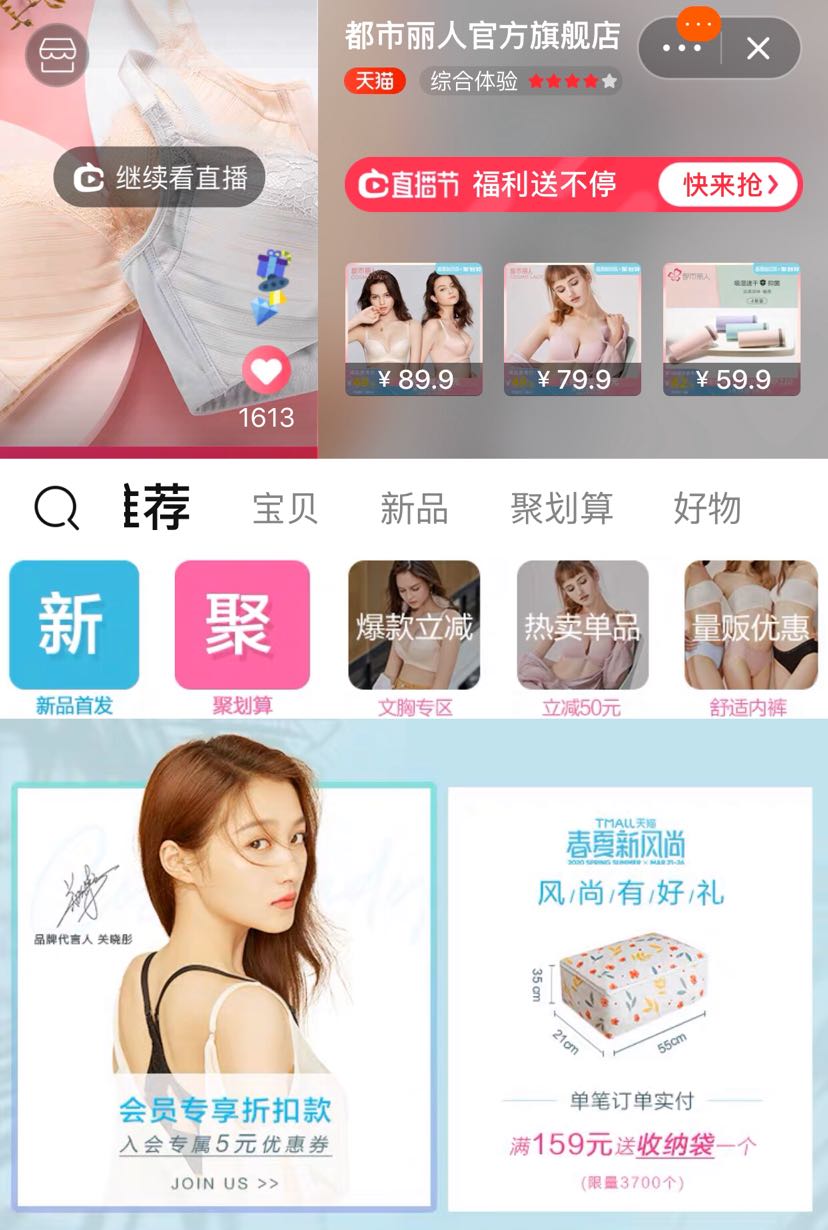Tap the 快来抢 button on the livestream banner
The height and width of the screenshot is (1230, 828).
[730, 184]
